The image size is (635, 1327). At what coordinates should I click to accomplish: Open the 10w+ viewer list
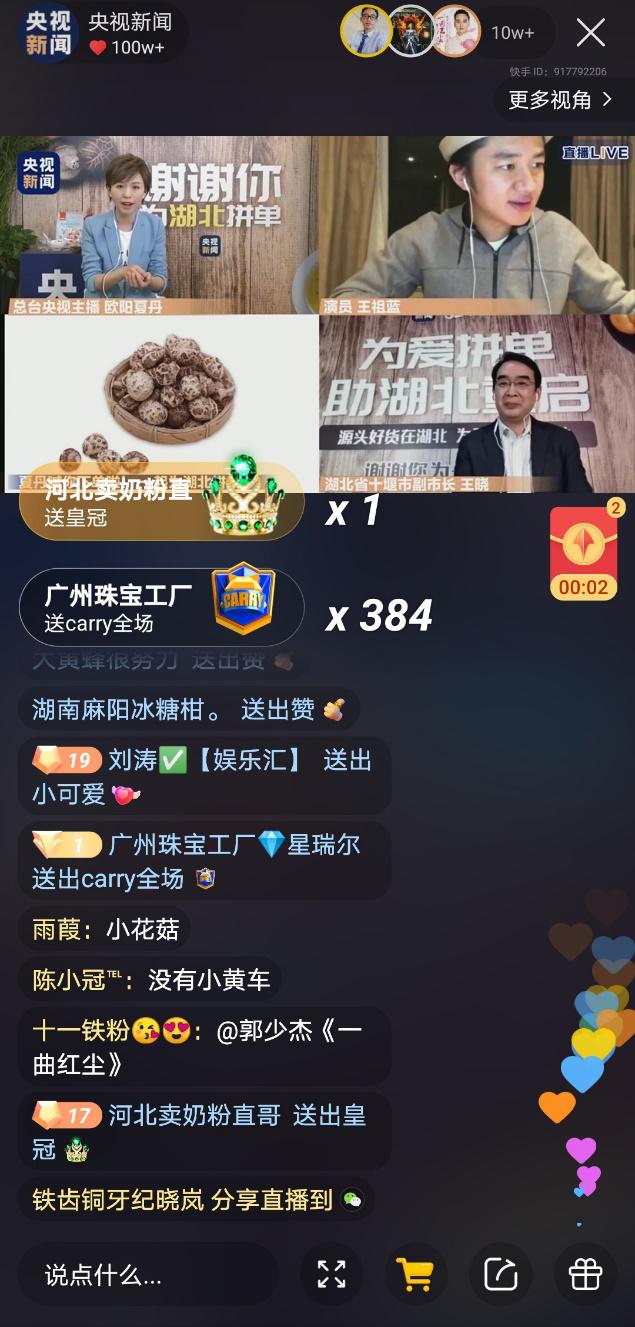[512, 33]
